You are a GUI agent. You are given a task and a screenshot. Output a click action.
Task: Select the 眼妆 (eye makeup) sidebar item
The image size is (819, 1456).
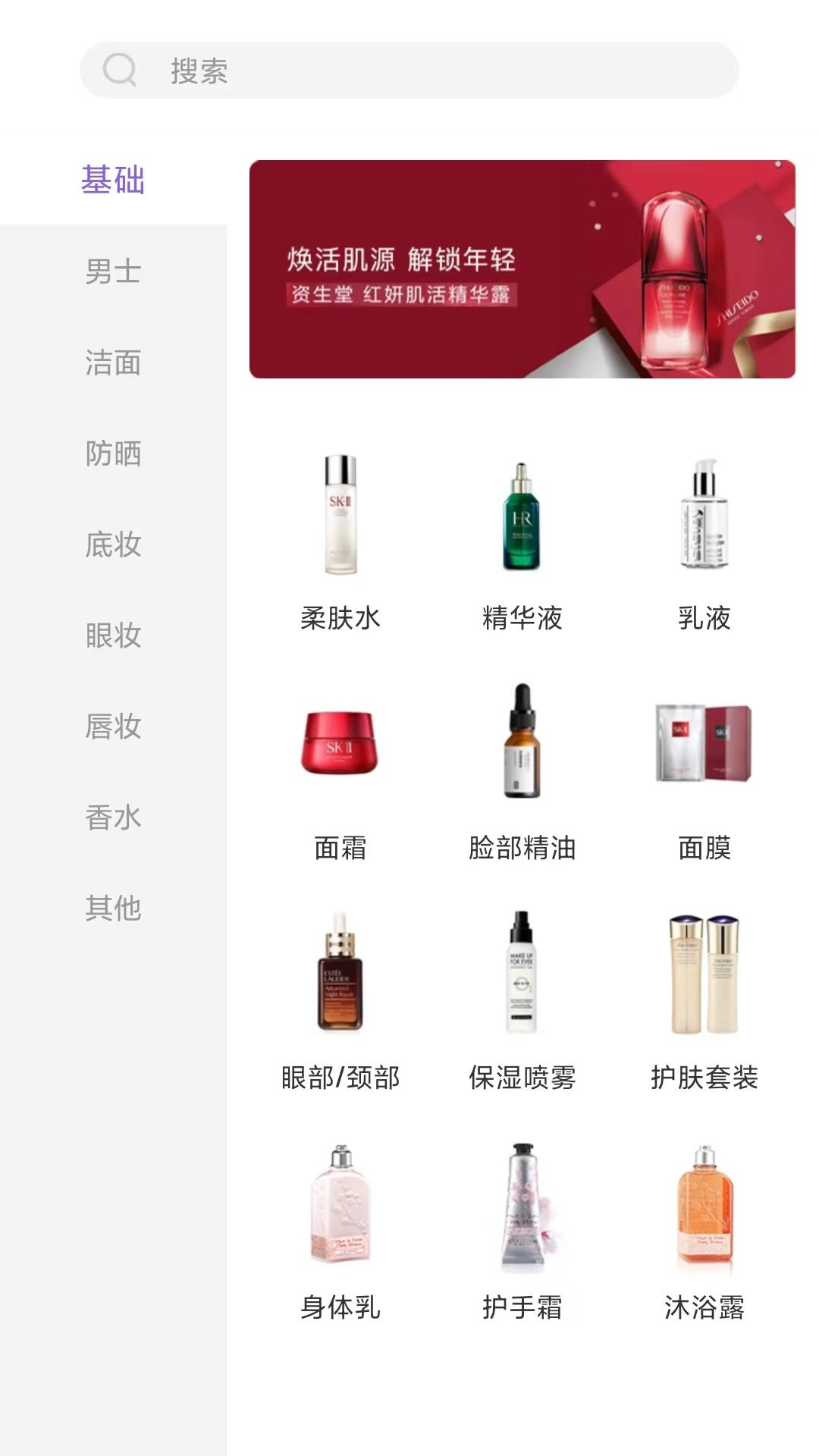pyautogui.click(x=112, y=637)
